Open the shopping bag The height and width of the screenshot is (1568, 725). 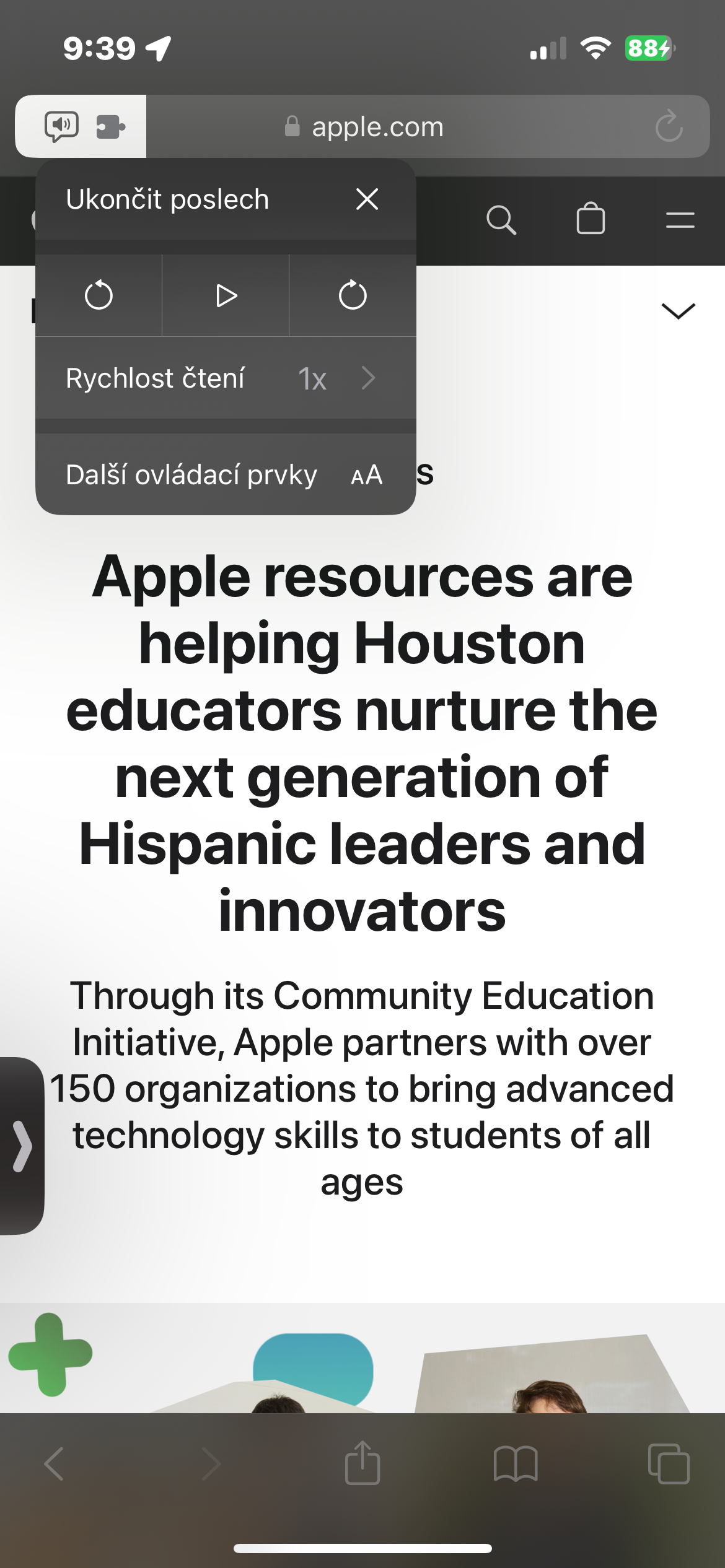(591, 220)
